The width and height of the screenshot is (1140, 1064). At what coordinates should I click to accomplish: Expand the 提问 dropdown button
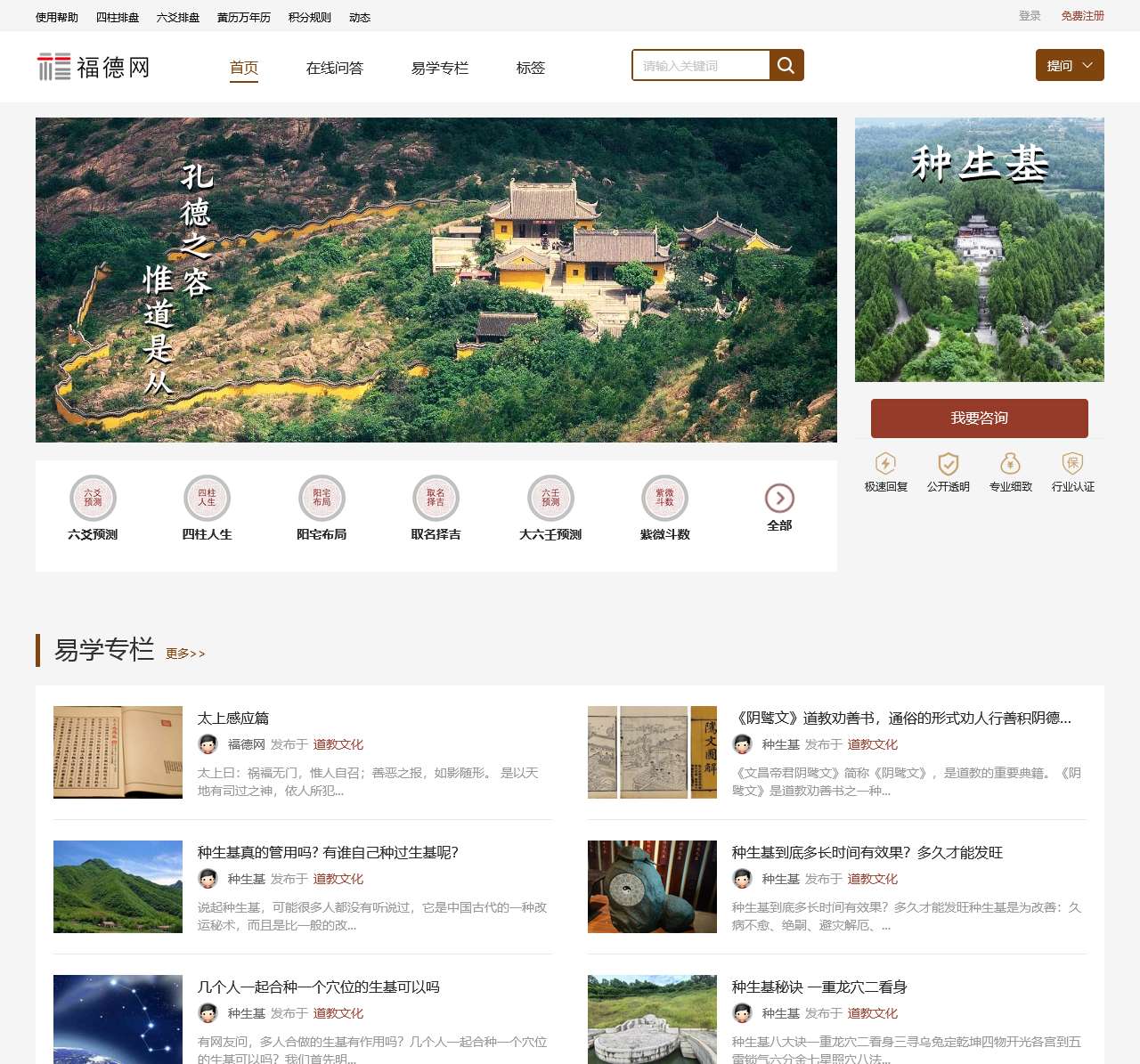(1069, 65)
